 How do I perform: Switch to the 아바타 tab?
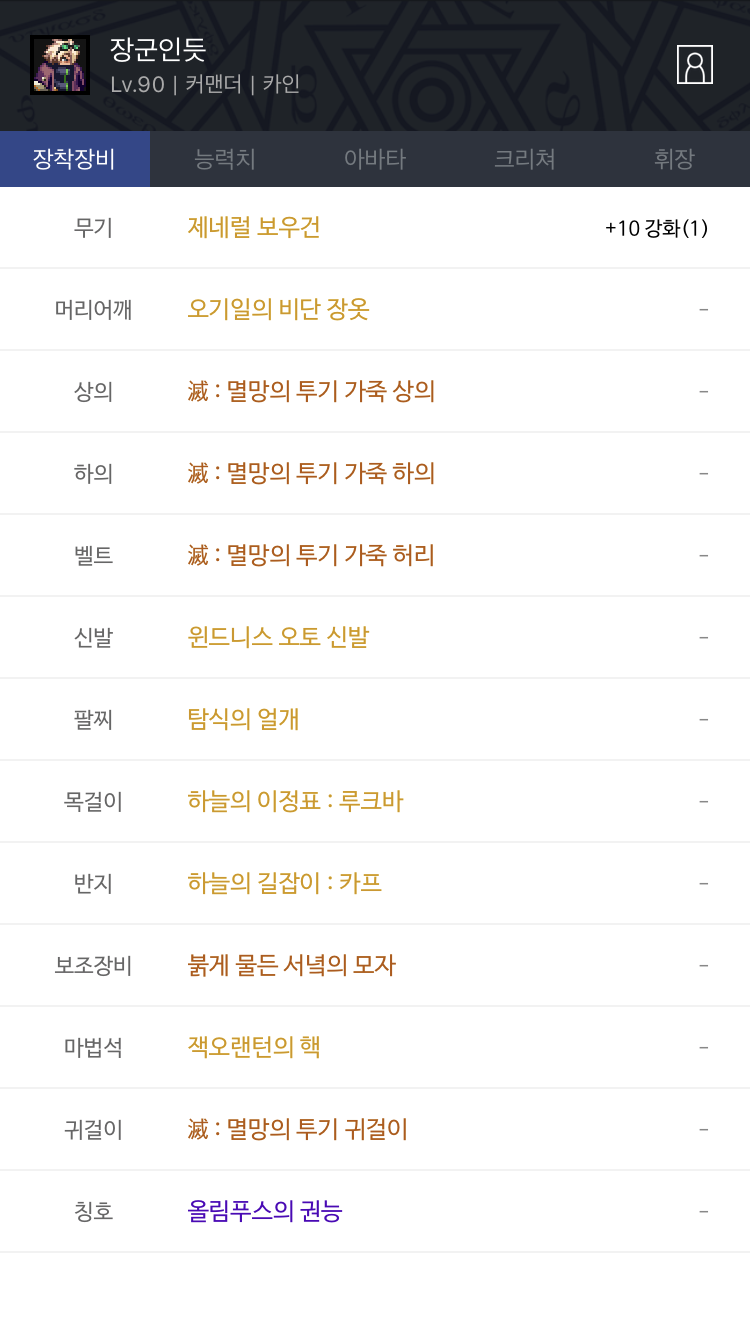[x=375, y=159]
